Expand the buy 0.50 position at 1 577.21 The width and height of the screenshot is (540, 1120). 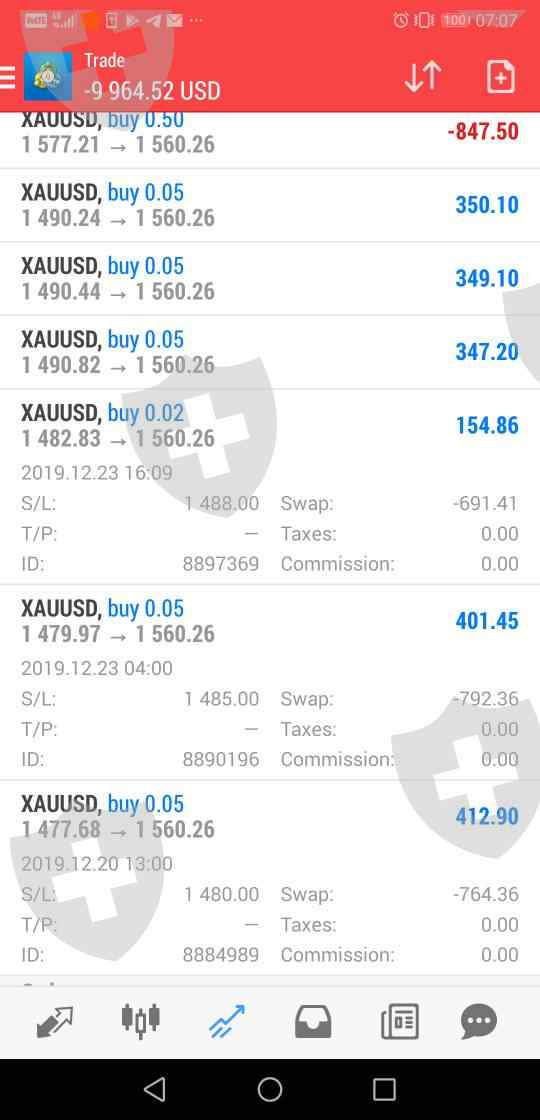(x=270, y=140)
